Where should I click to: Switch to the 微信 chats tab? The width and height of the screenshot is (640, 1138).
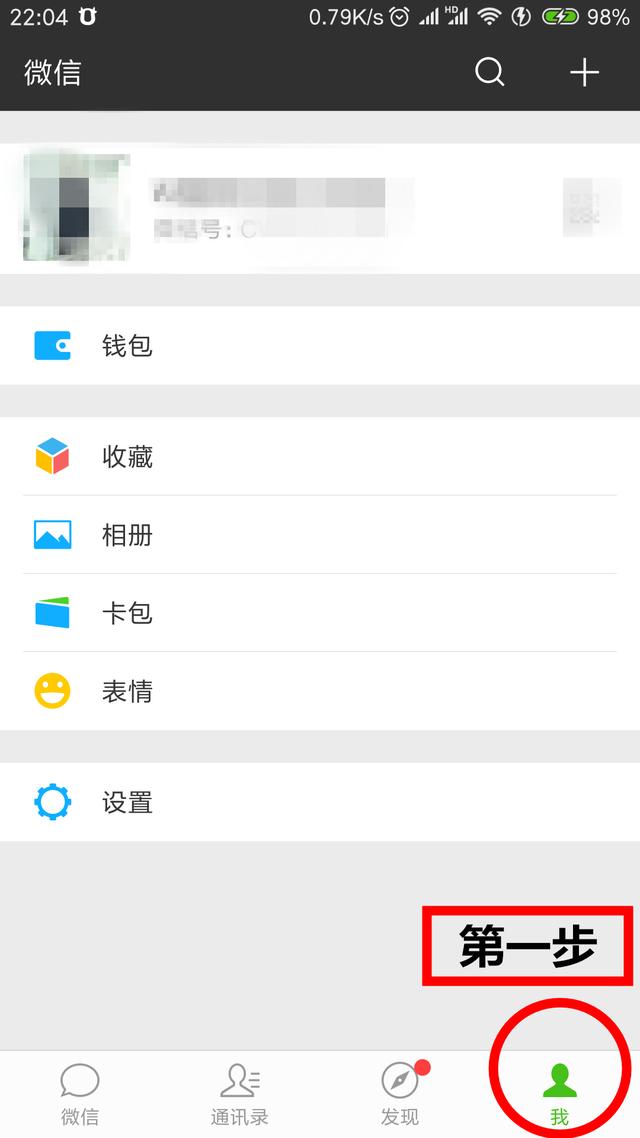80,1094
